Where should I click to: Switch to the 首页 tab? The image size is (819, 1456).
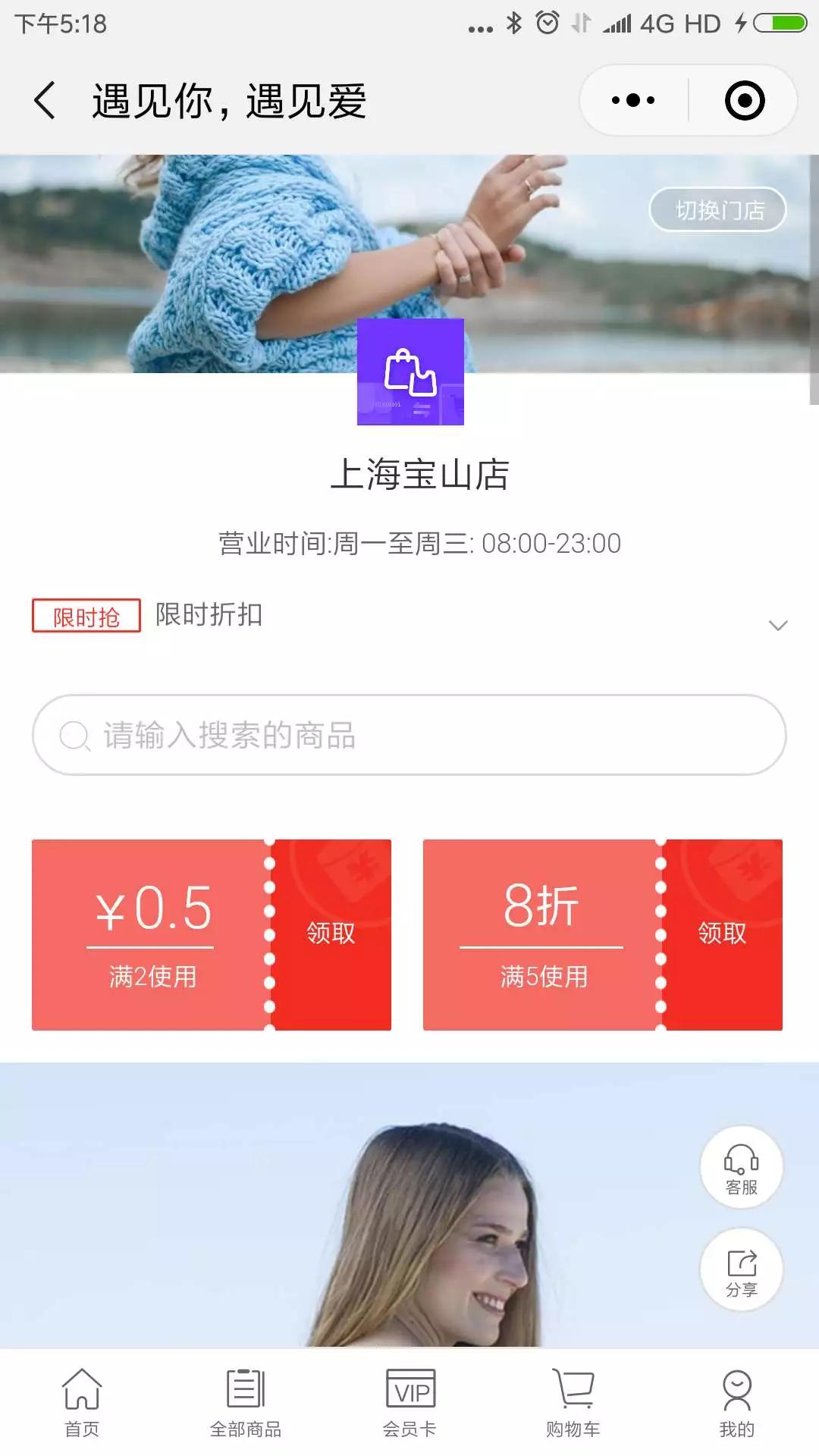tap(82, 1402)
